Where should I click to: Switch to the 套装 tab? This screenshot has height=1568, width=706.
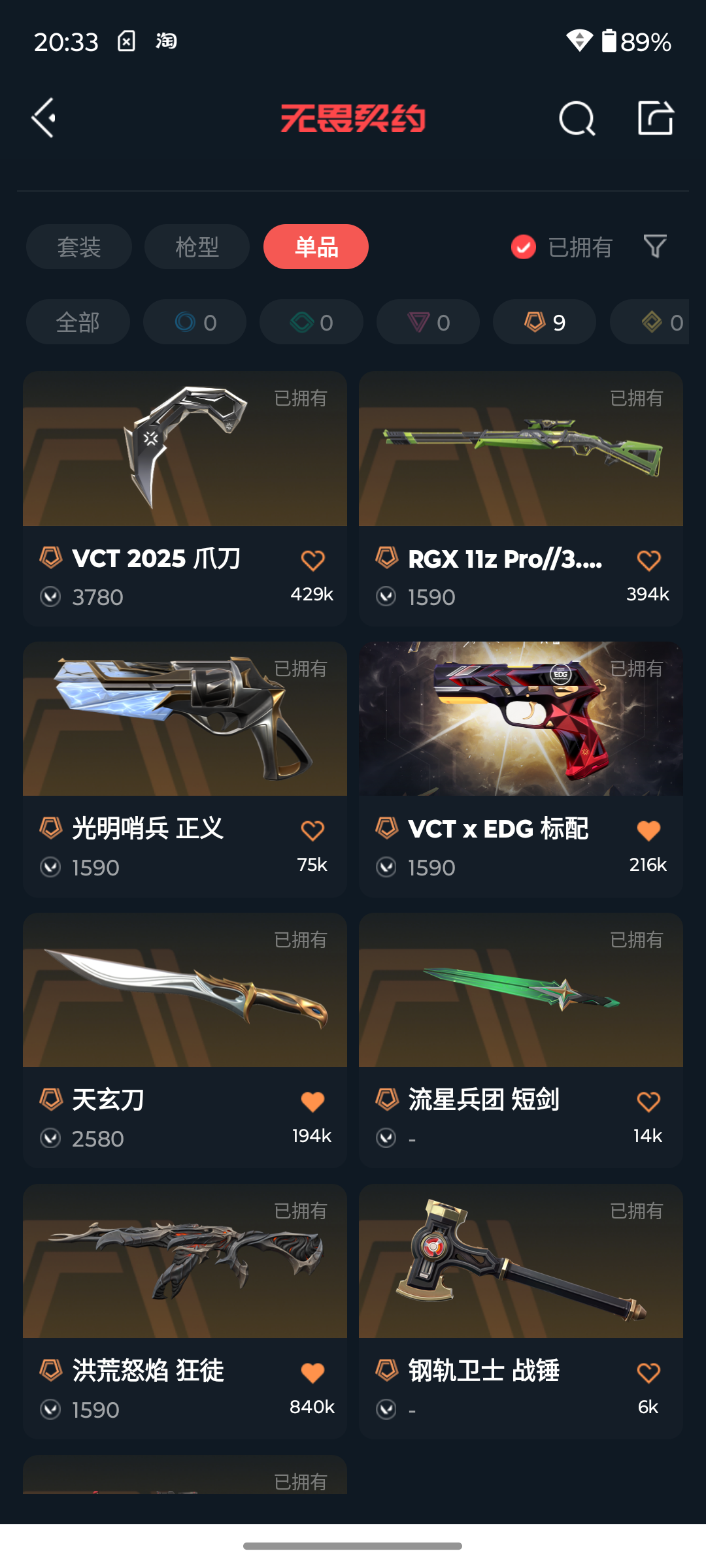click(x=79, y=247)
